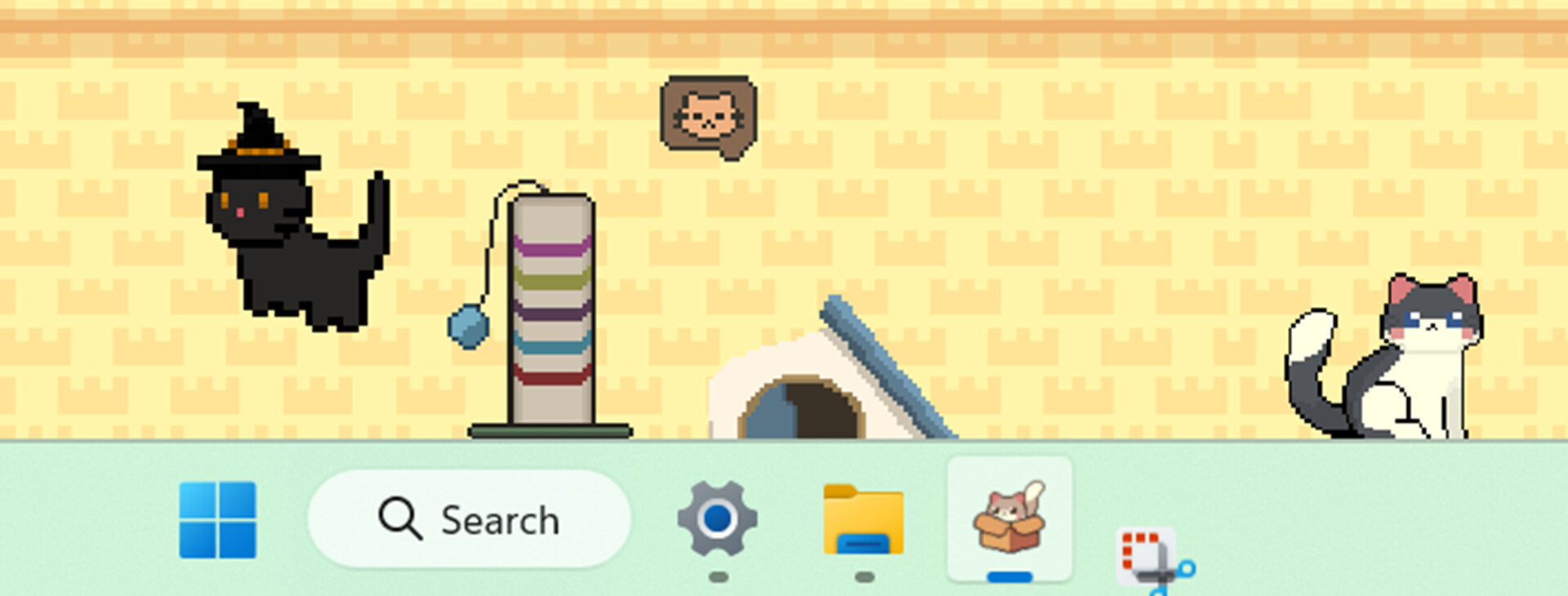Select the cat-in-box app on the taskbar
Screen dimensions: 1568x596
(1009, 519)
